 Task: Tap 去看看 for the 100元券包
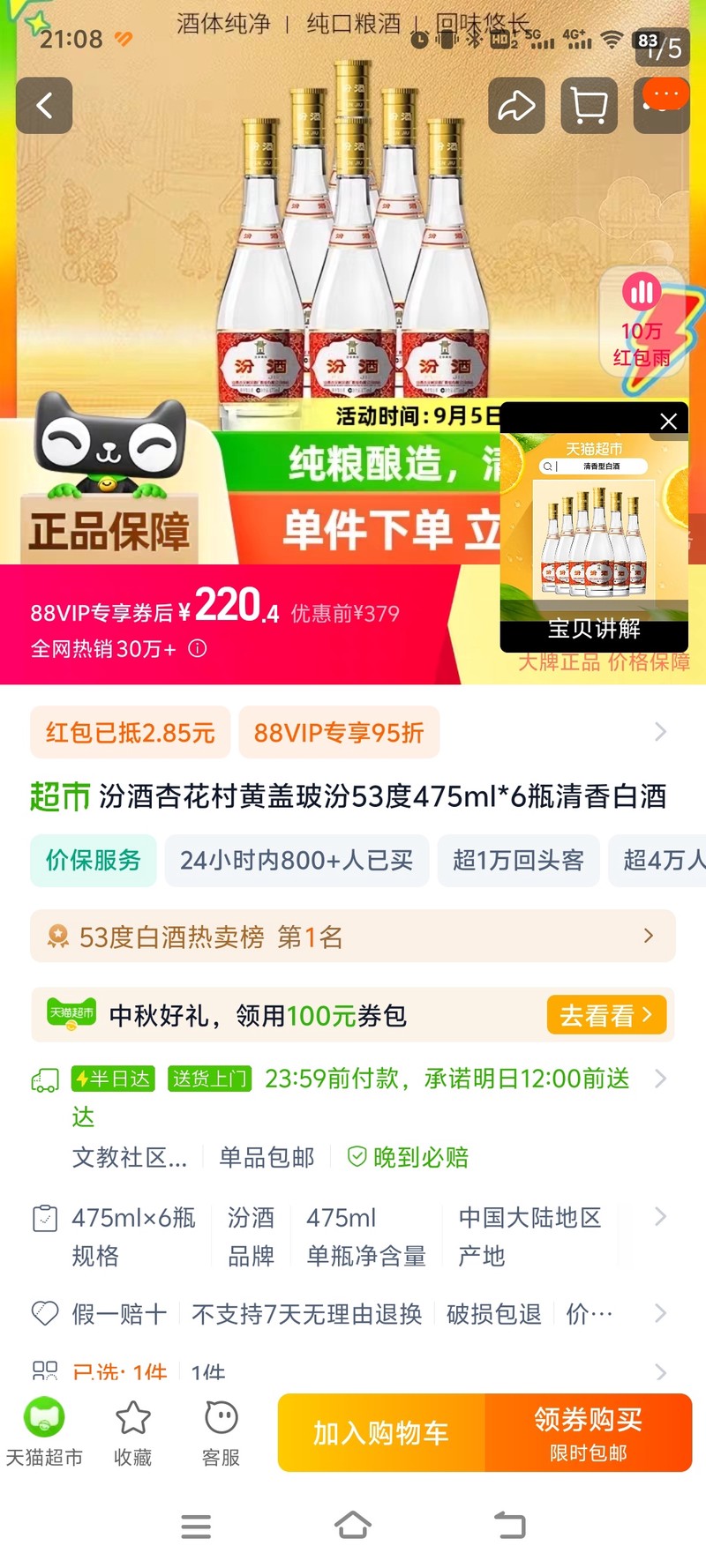(605, 1015)
